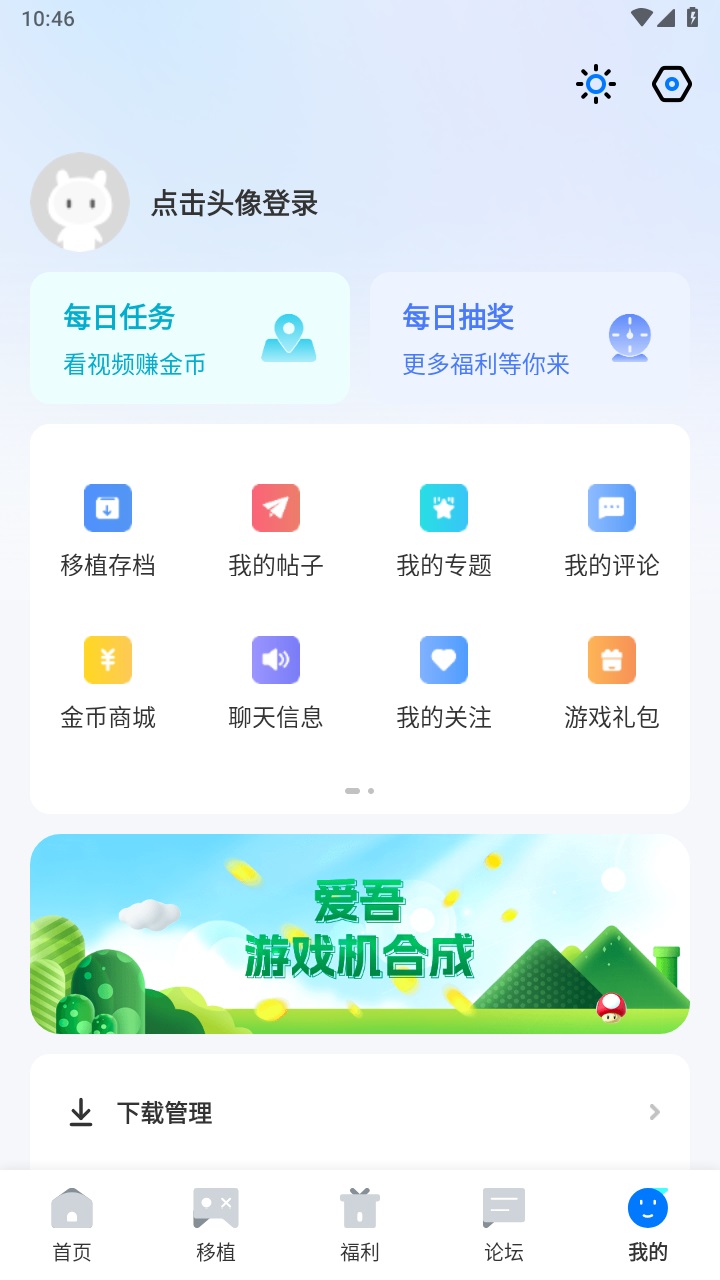This screenshot has width=720, height=1280.
Task: Open the hexagon settings icon
Action: tap(672, 85)
